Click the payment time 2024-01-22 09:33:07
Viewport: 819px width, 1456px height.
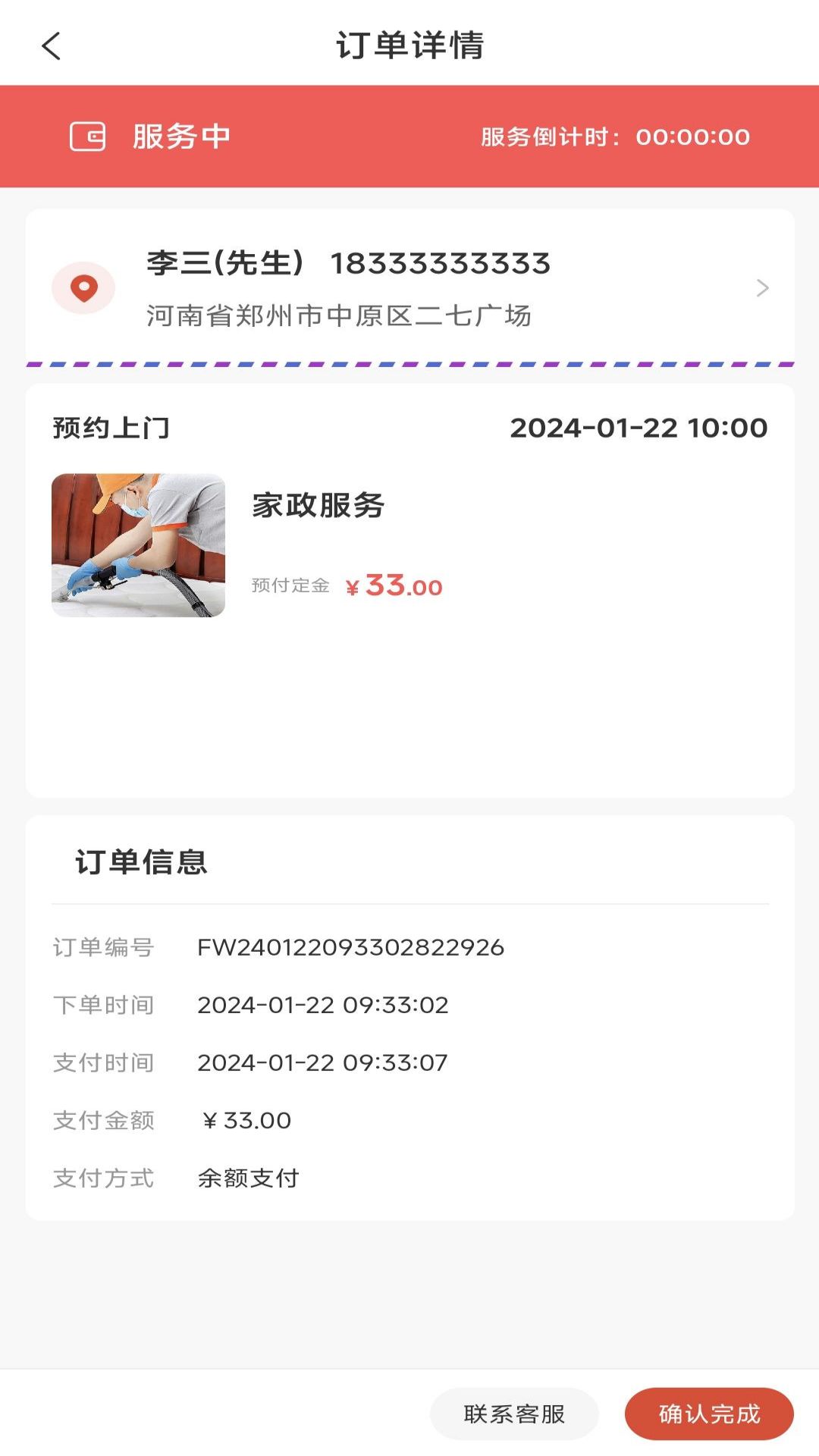(x=322, y=1063)
